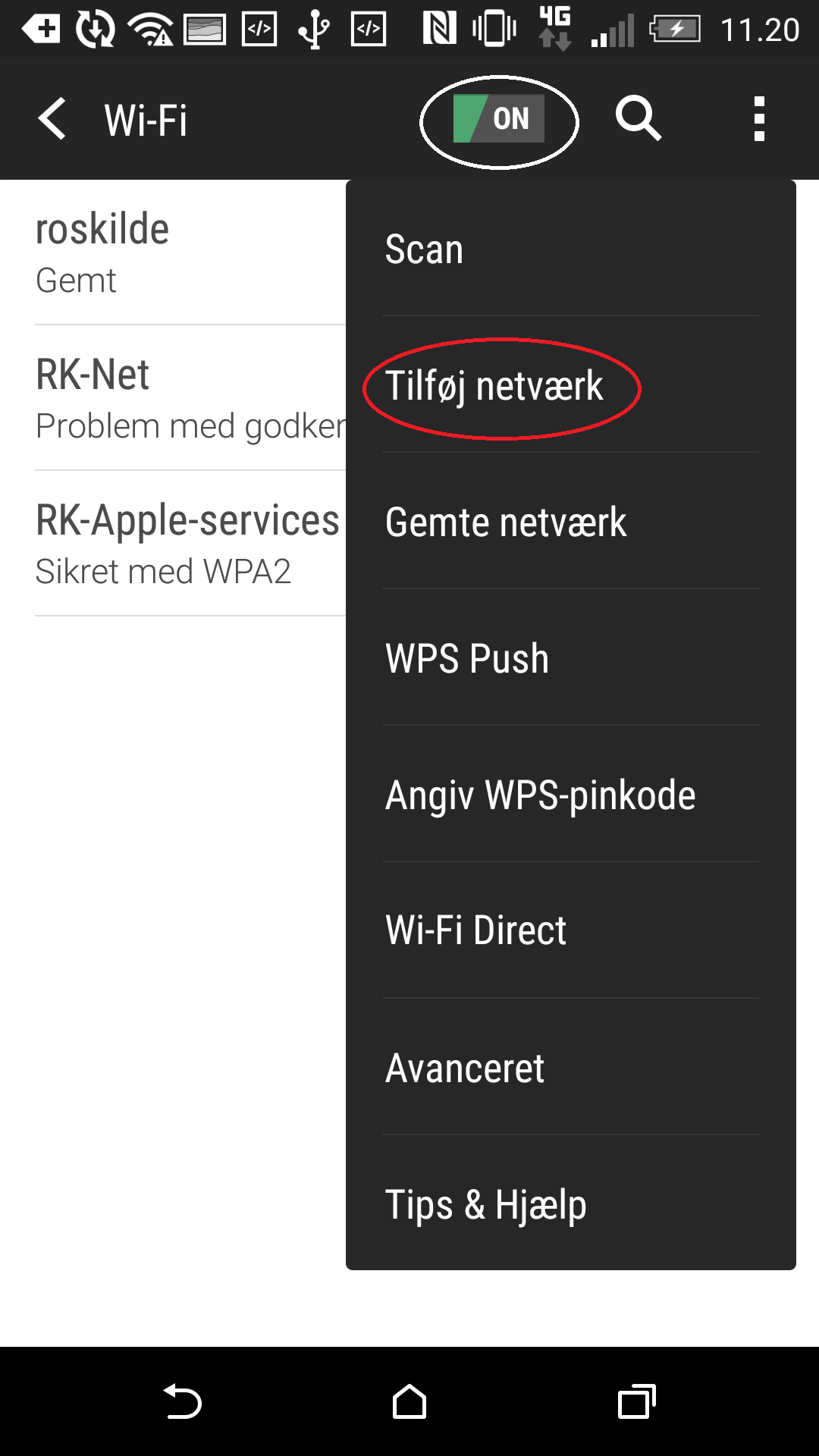The width and height of the screenshot is (819, 1456).
Task: Open the recent apps button
Action: click(637, 1401)
